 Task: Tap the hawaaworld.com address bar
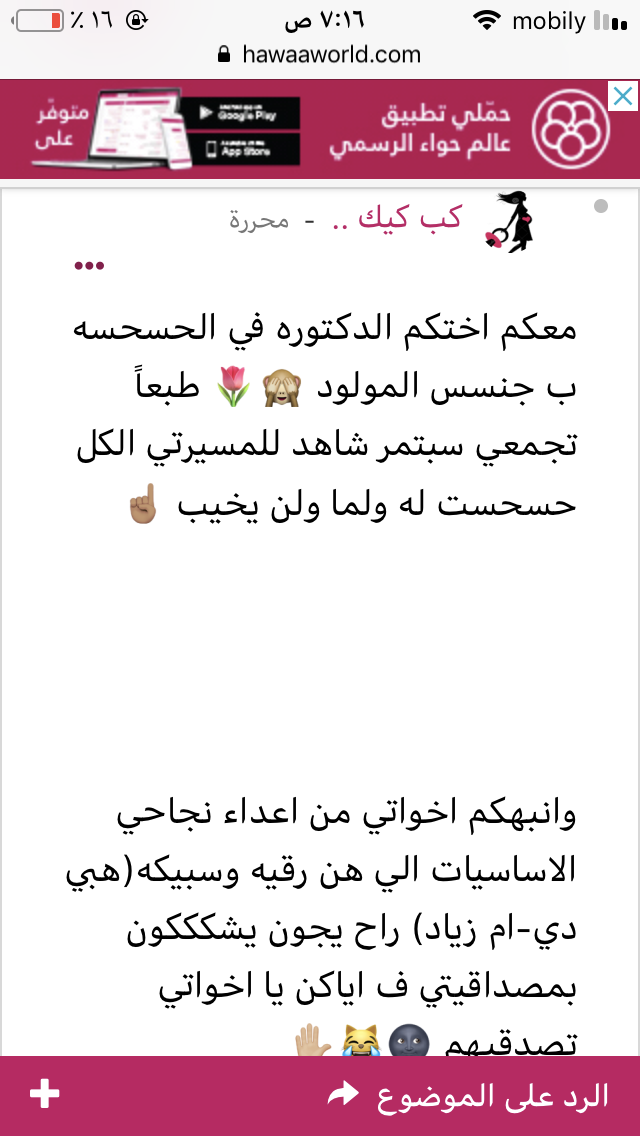tap(320, 55)
